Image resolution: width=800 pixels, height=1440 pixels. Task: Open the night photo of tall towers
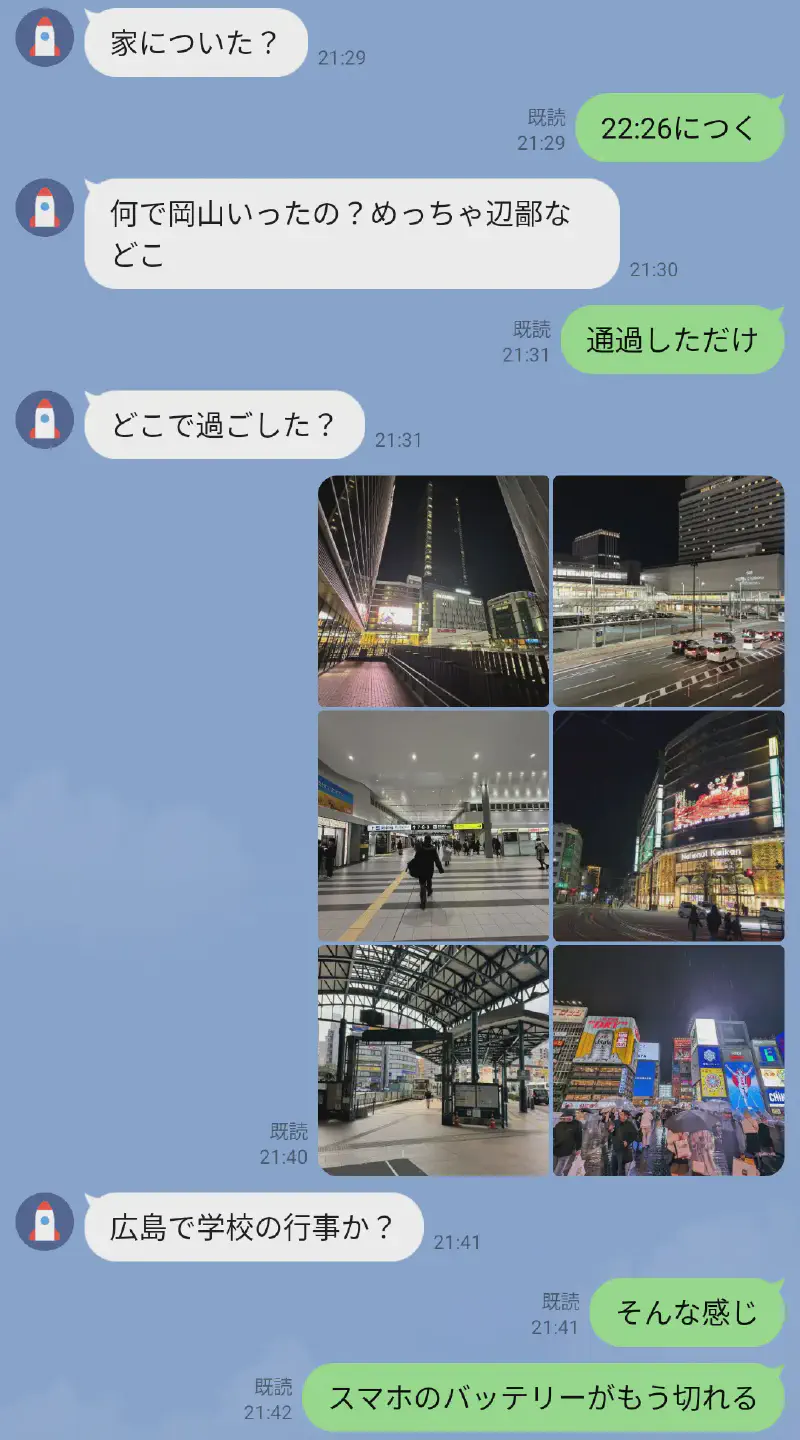(x=433, y=591)
